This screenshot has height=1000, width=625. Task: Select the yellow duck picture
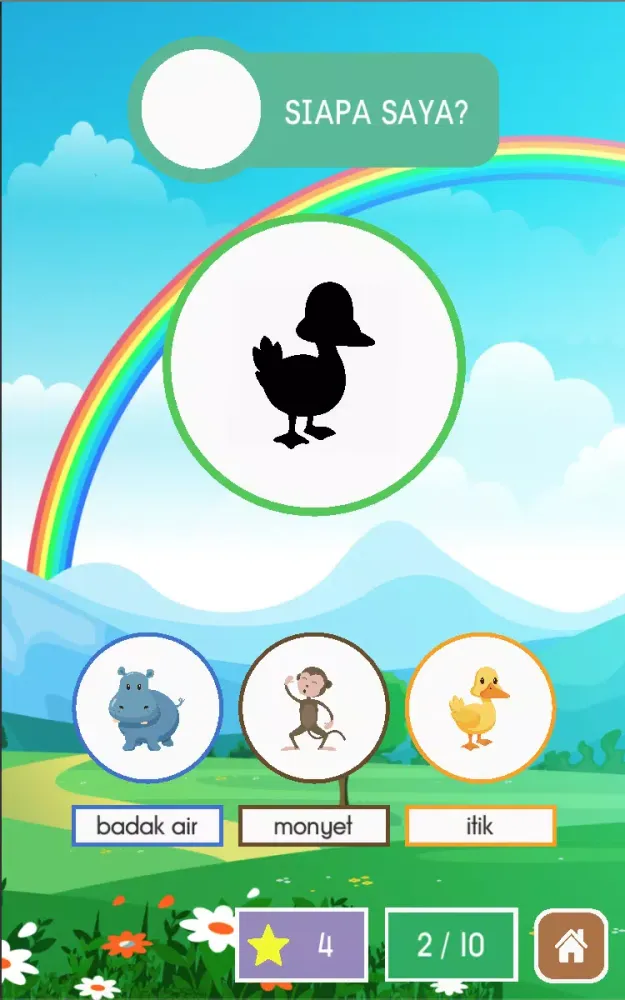[479, 708]
